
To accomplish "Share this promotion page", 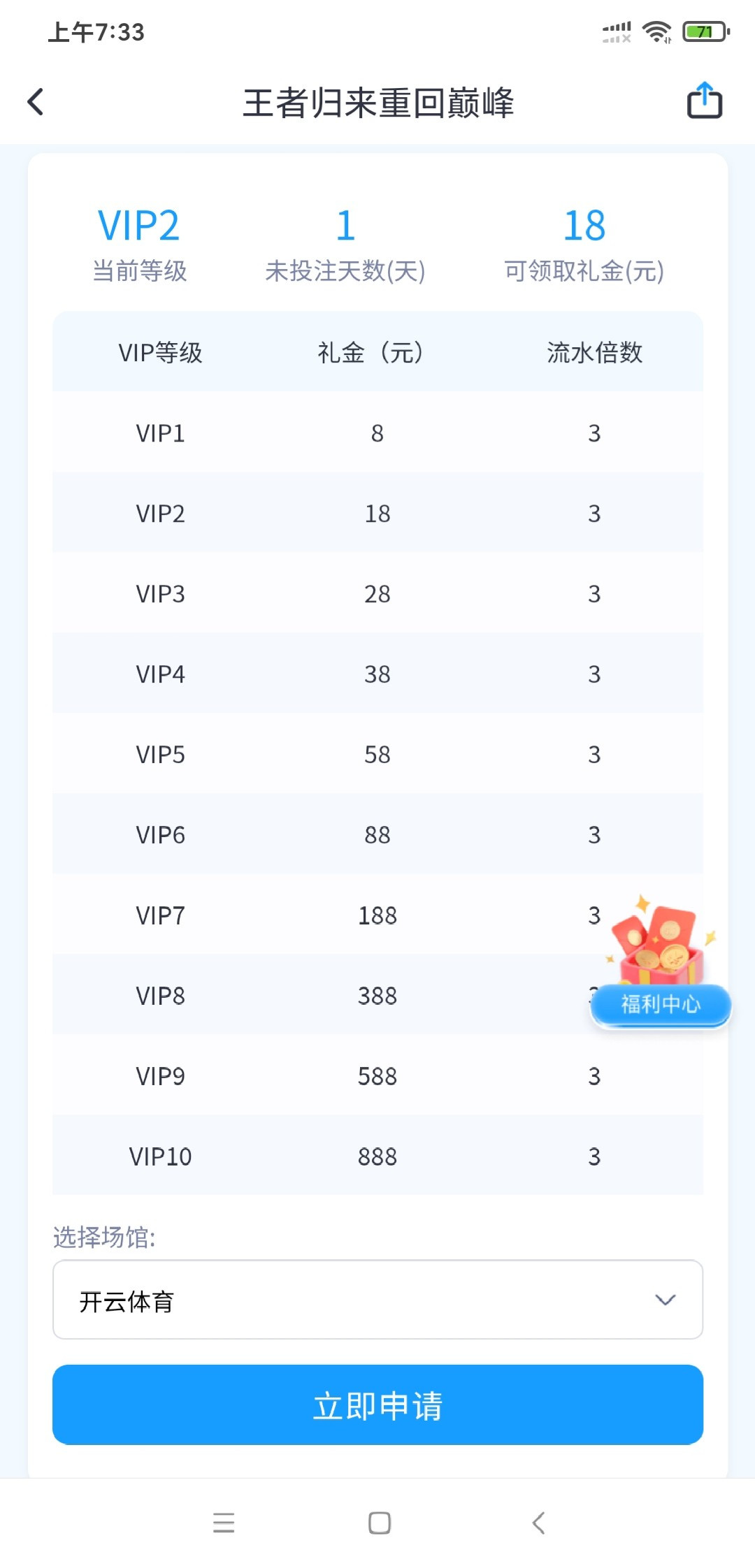I will tap(704, 101).
